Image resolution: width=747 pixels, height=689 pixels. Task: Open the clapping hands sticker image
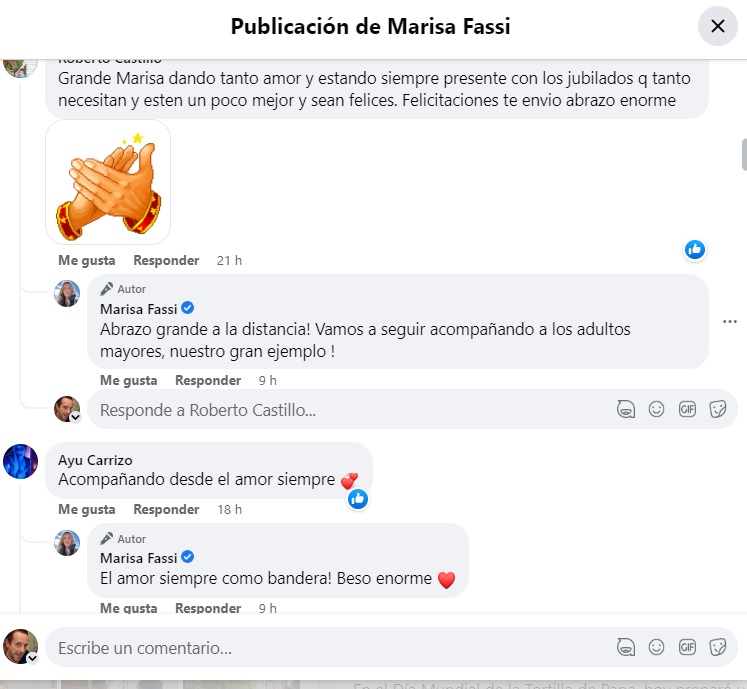[108, 181]
